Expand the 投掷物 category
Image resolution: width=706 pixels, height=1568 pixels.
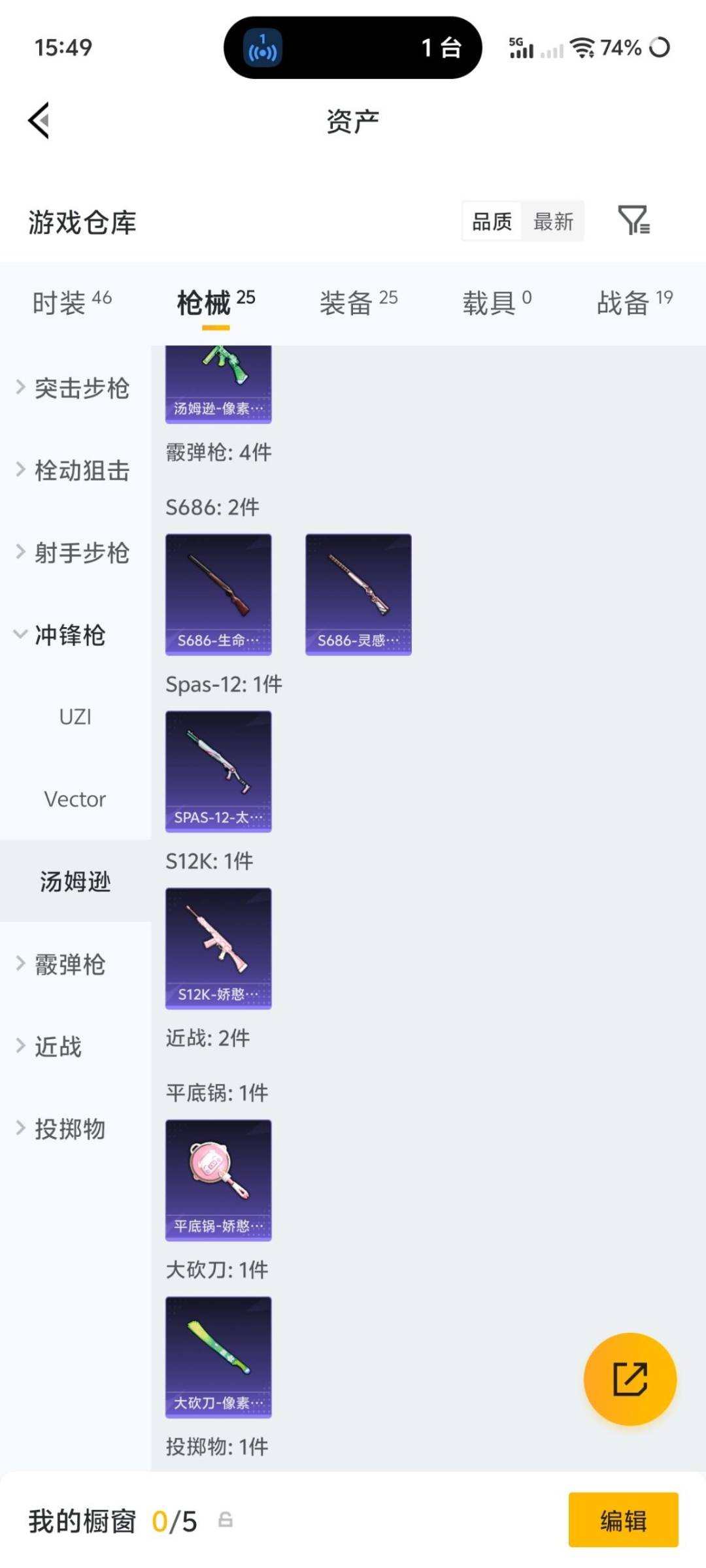pyautogui.click(x=69, y=1129)
